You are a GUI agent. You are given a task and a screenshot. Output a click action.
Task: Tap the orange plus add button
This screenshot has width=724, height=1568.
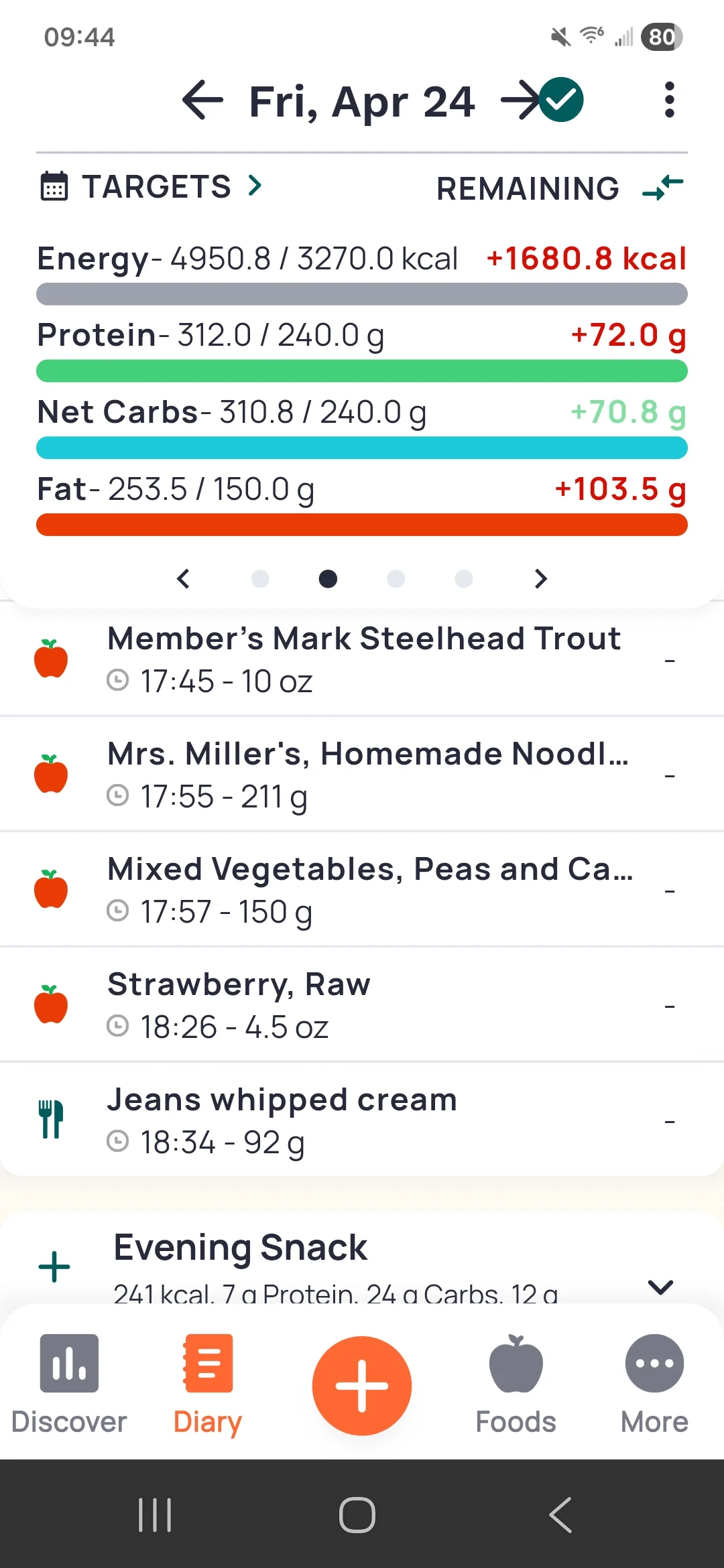tap(362, 1386)
